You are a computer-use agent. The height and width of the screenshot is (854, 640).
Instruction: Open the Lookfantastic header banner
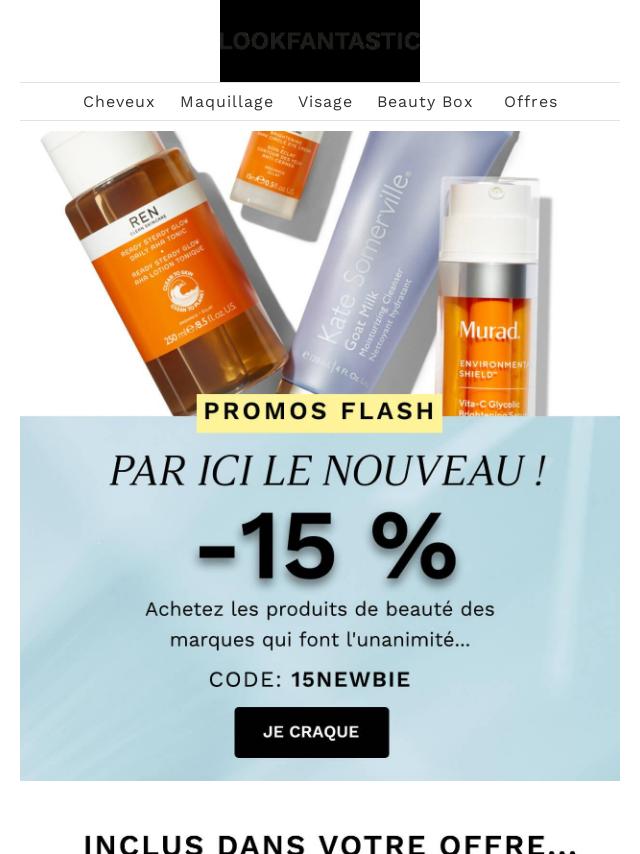click(320, 41)
